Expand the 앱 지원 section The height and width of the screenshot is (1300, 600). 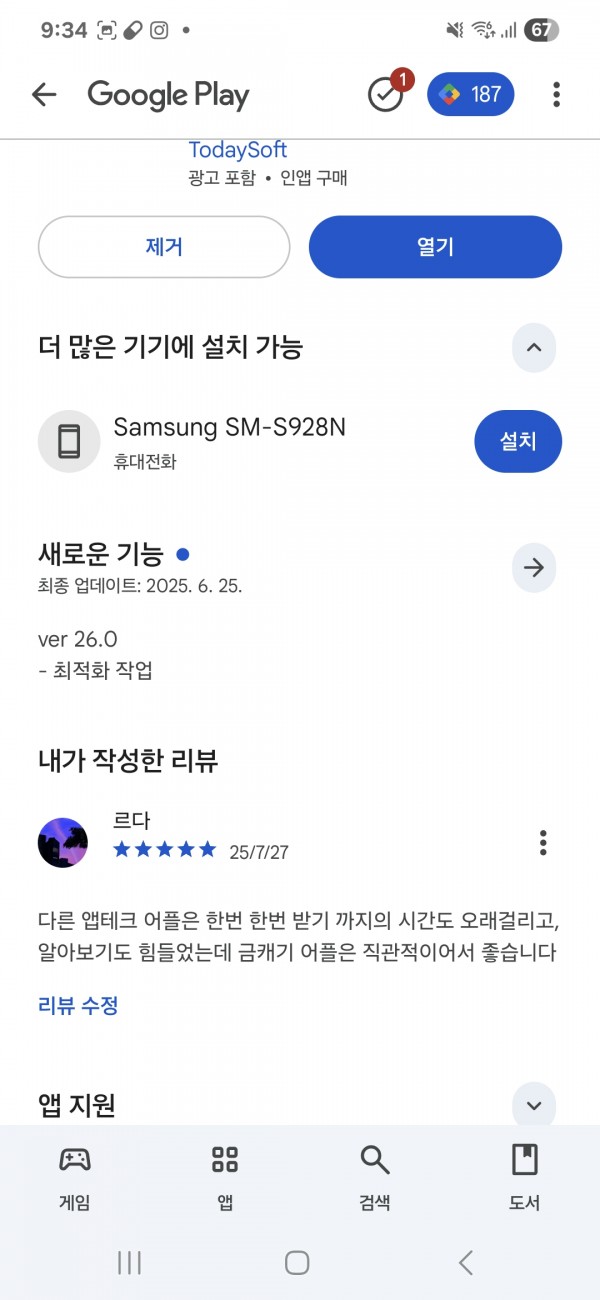[533, 1105]
